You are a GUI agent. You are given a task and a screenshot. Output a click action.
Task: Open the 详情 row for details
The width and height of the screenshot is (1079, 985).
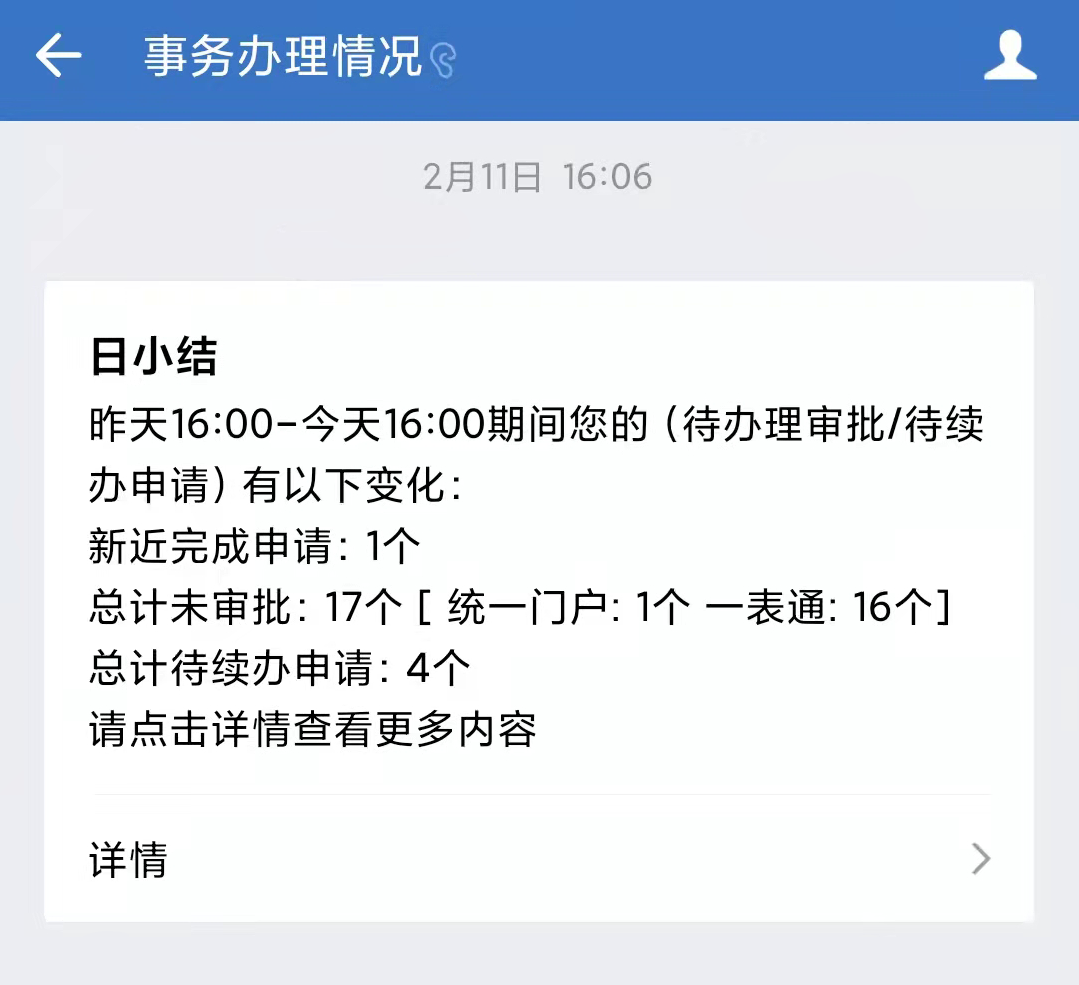pyautogui.click(x=538, y=859)
